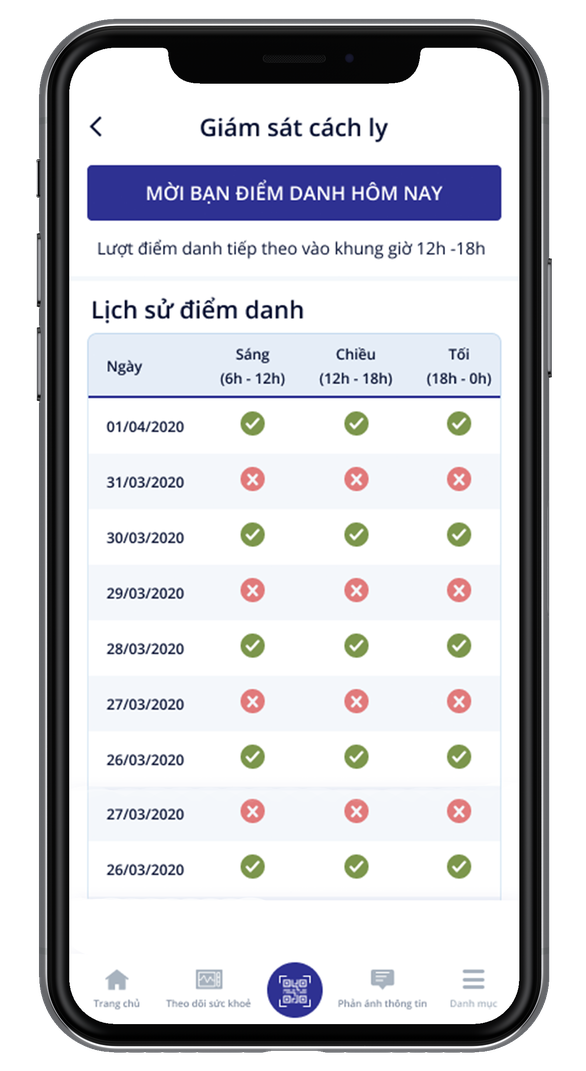This screenshot has width=586, height=1071.
Task: Go back from Giám sát cách ly
Action: coord(96,127)
